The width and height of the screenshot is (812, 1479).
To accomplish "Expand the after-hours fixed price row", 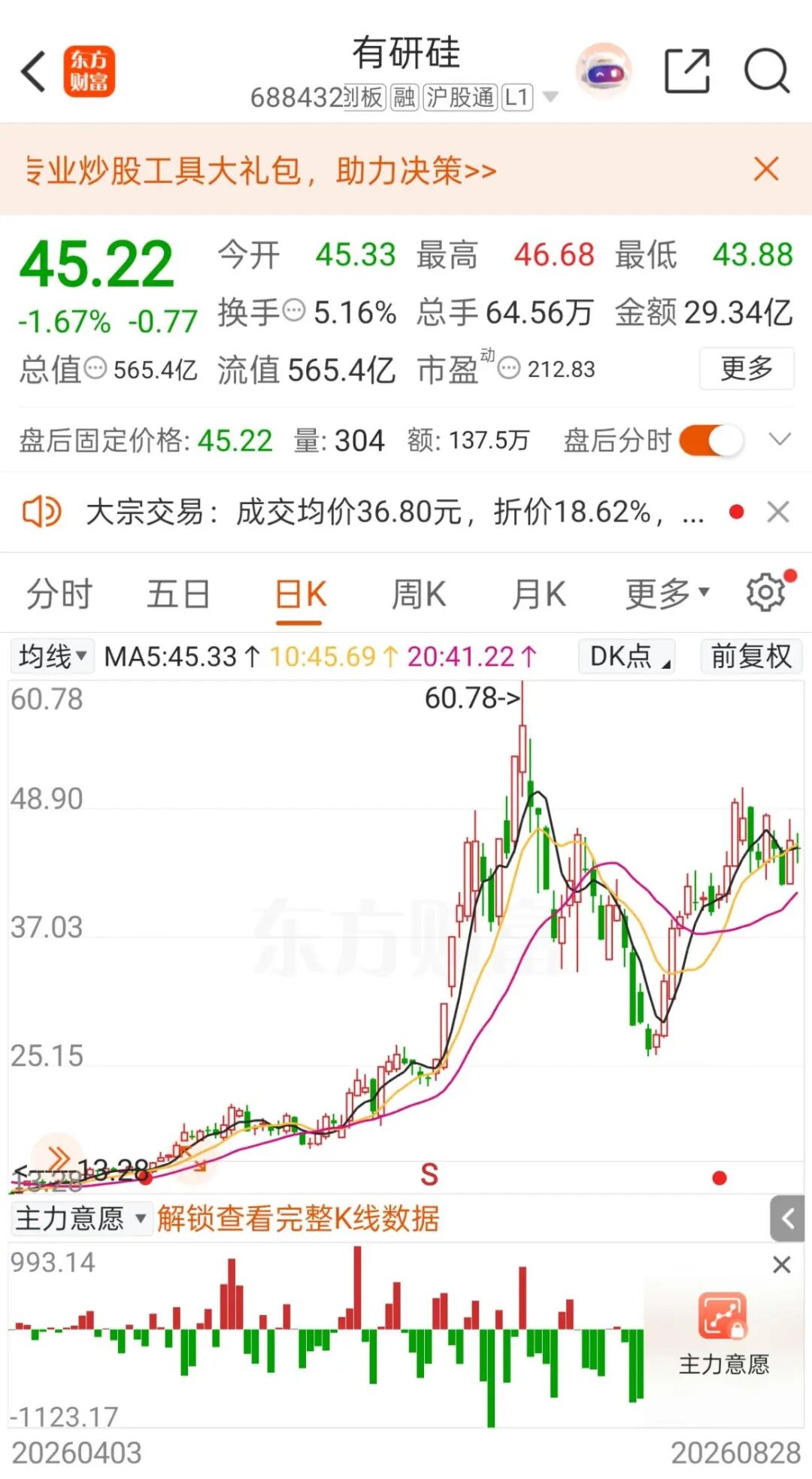I will coord(780,439).
